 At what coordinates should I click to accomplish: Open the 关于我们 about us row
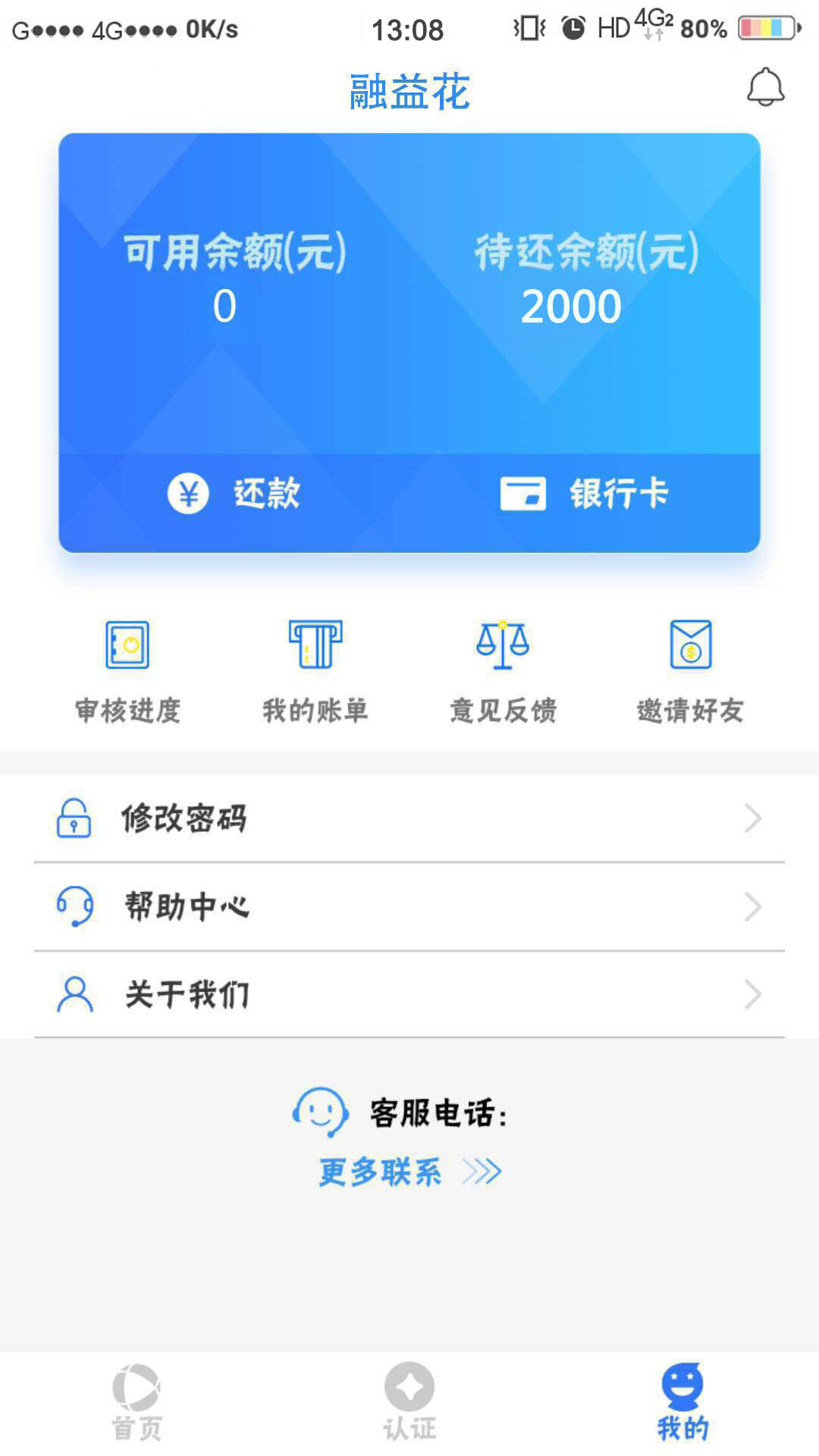pyautogui.click(x=409, y=994)
